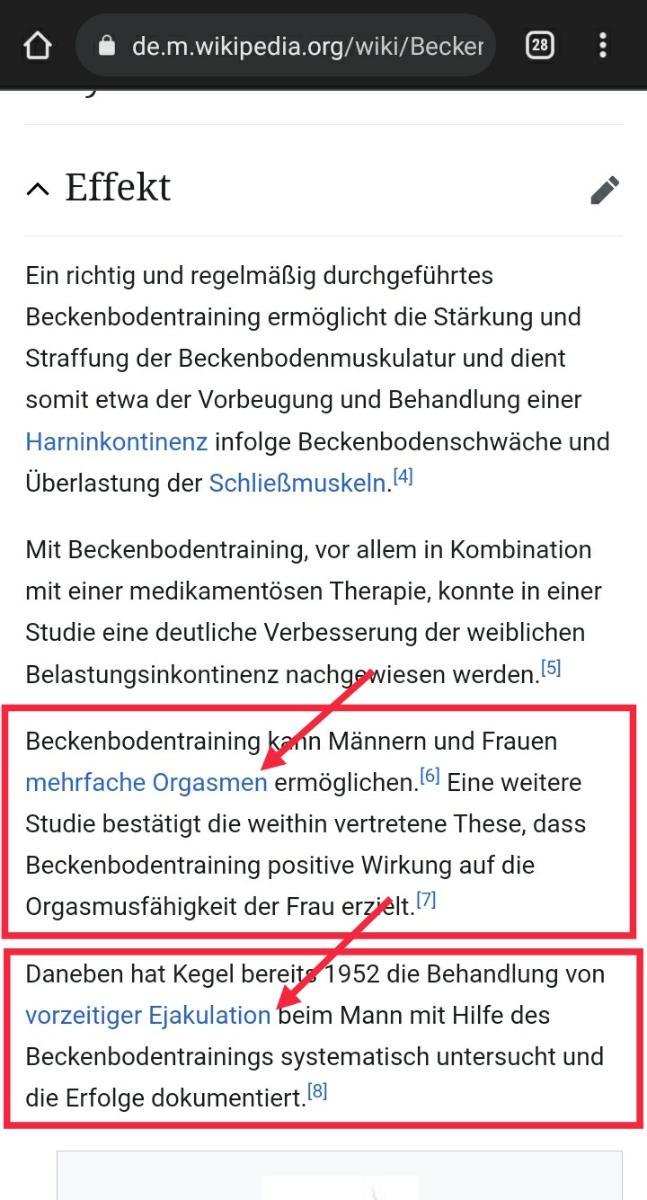Follow the mehrfache Orgasmen link

pos(146,783)
